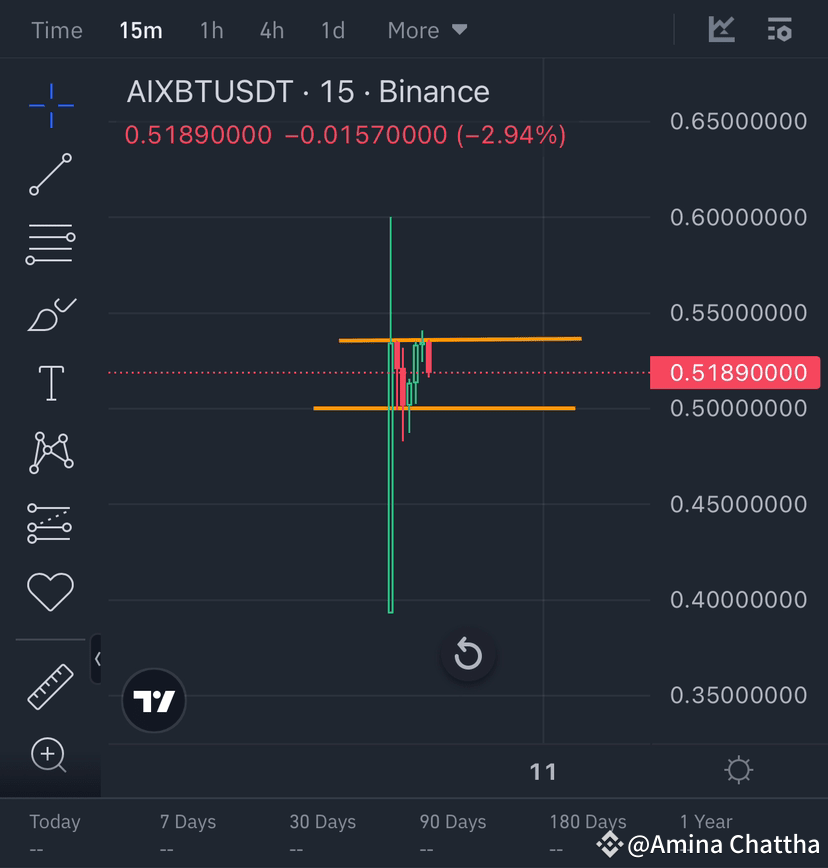Screen dimensions: 828x868
Task: Open the brightness settings icon
Action: [x=739, y=770]
